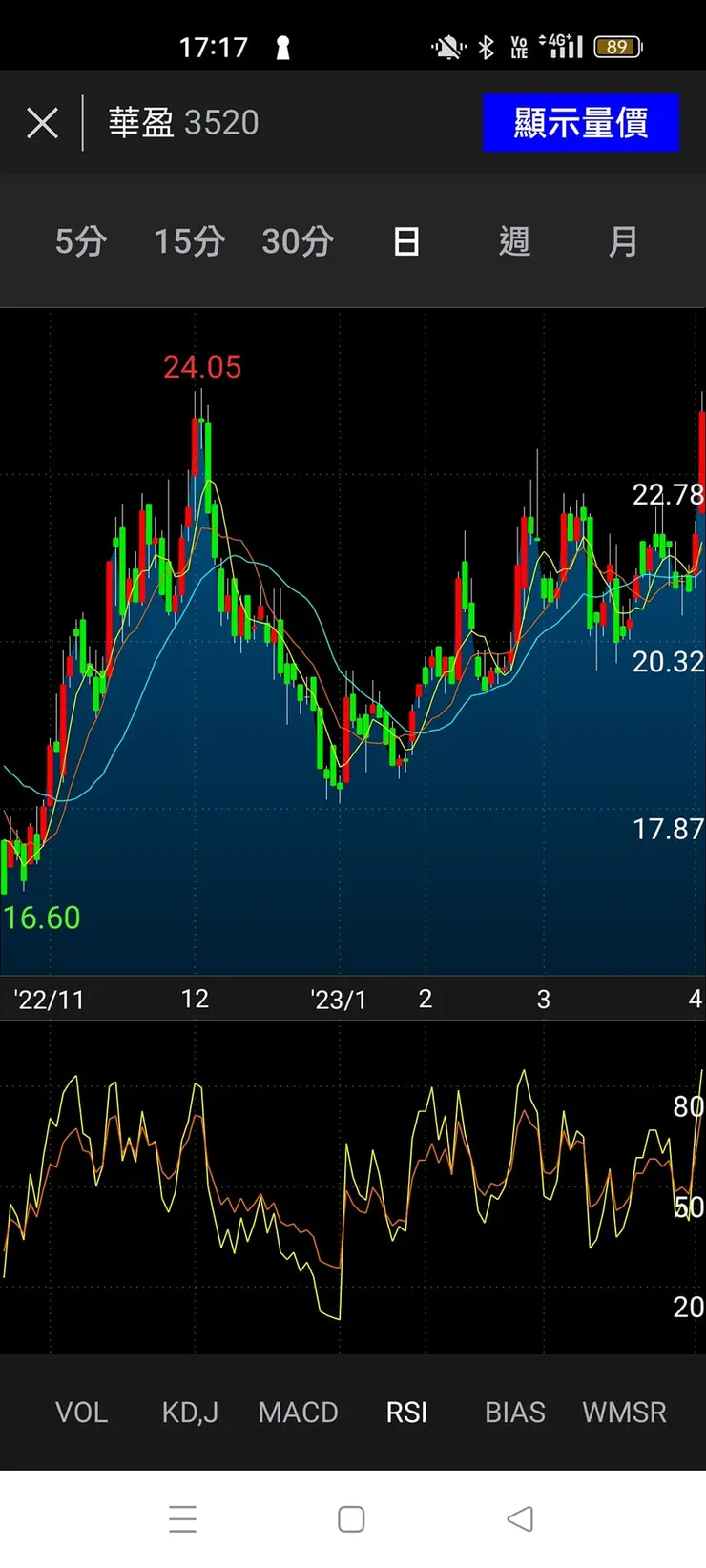Image resolution: width=706 pixels, height=1568 pixels.
Task: Choose the 日 daily chart tab
Action: 406,241
